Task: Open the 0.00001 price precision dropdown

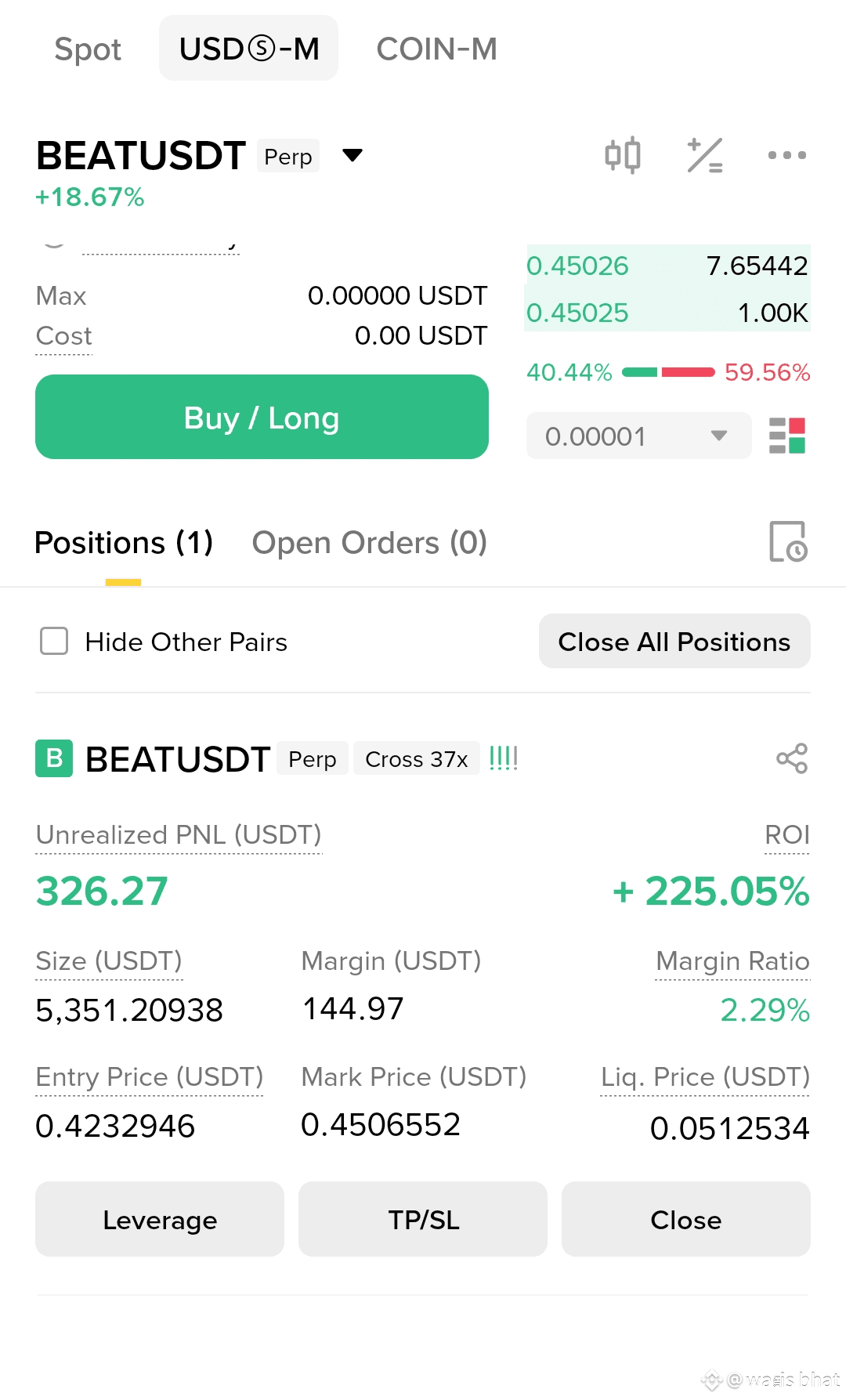Action: click(x=638, y=436)
